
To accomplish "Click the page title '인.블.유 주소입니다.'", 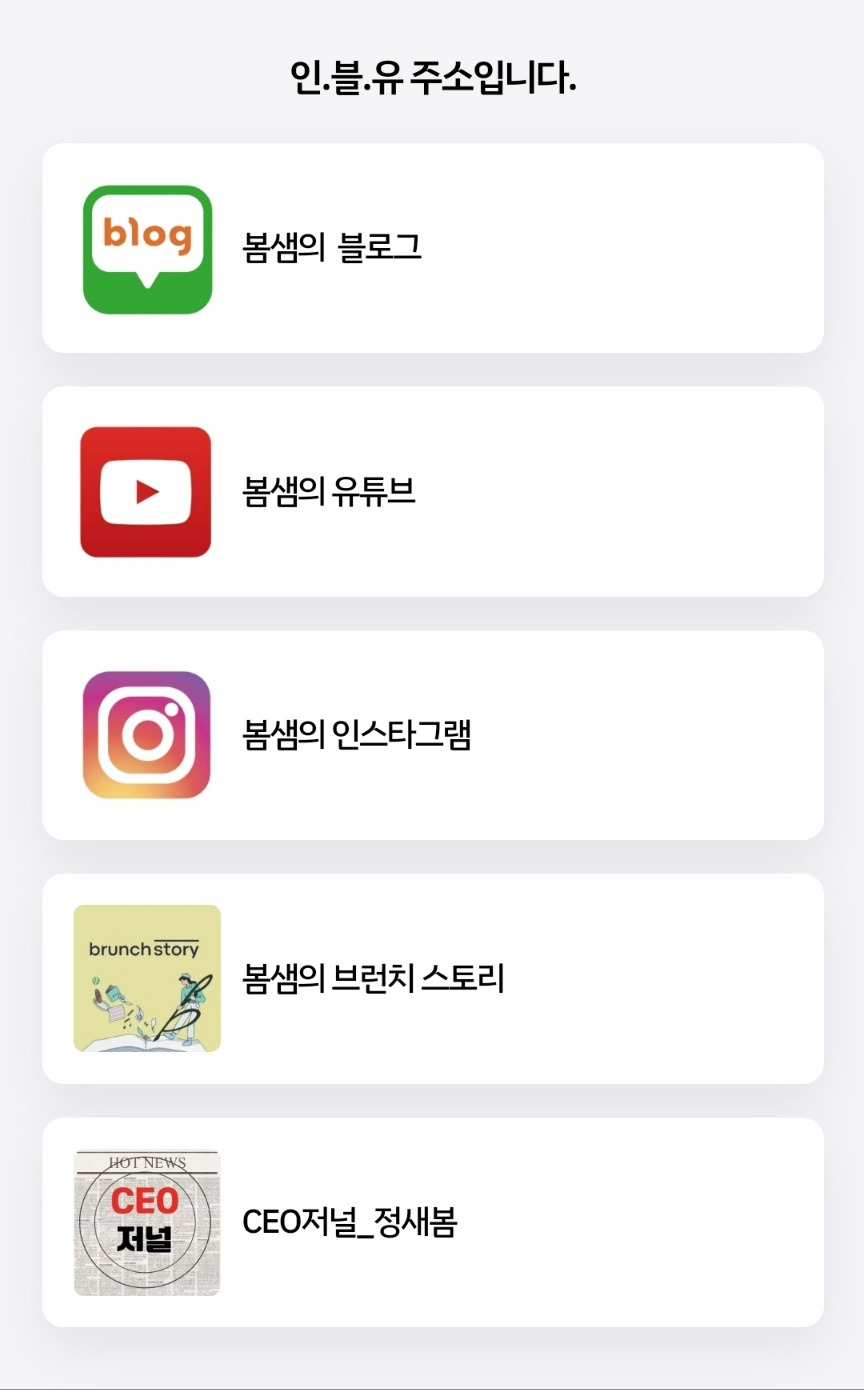I will coord(432,75).
